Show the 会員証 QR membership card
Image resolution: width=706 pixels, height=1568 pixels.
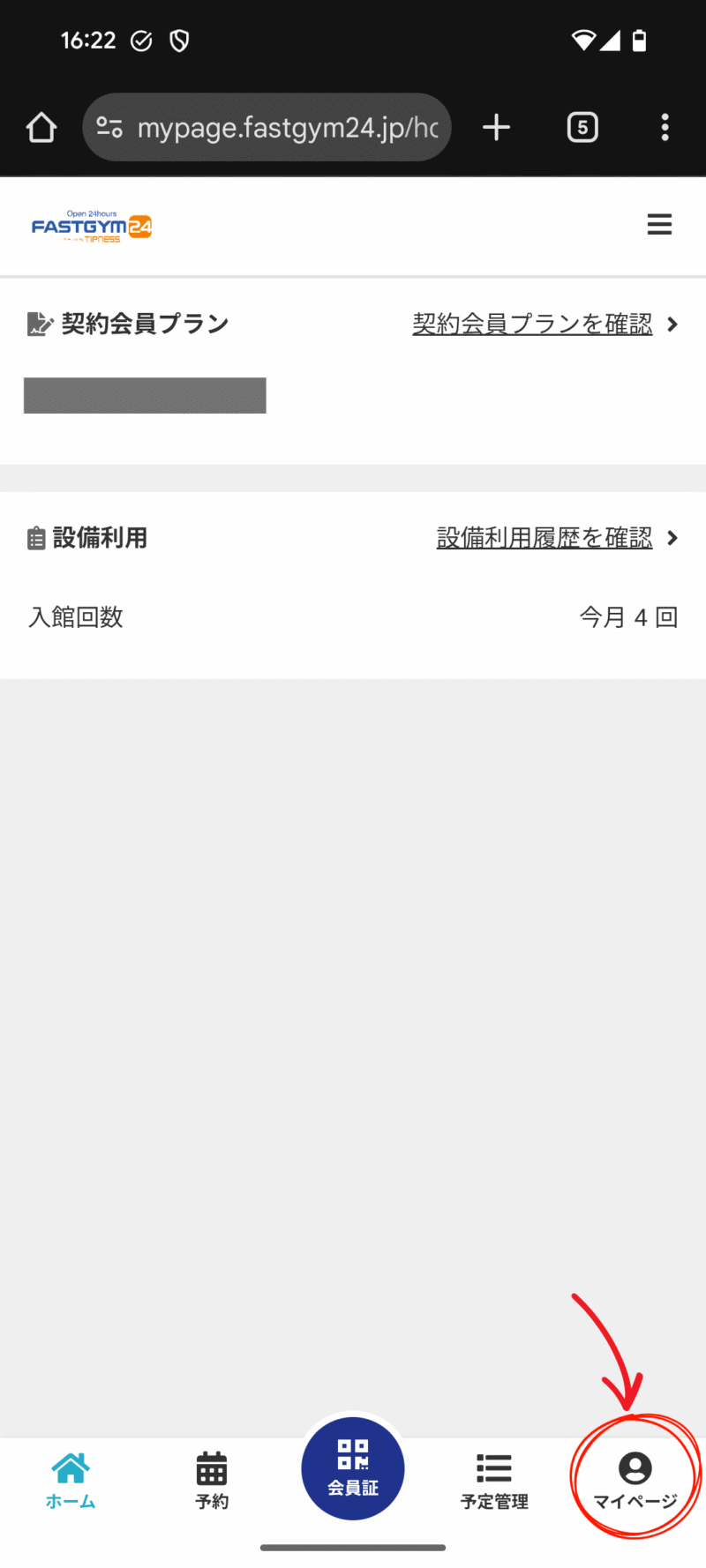(353, 1468)
